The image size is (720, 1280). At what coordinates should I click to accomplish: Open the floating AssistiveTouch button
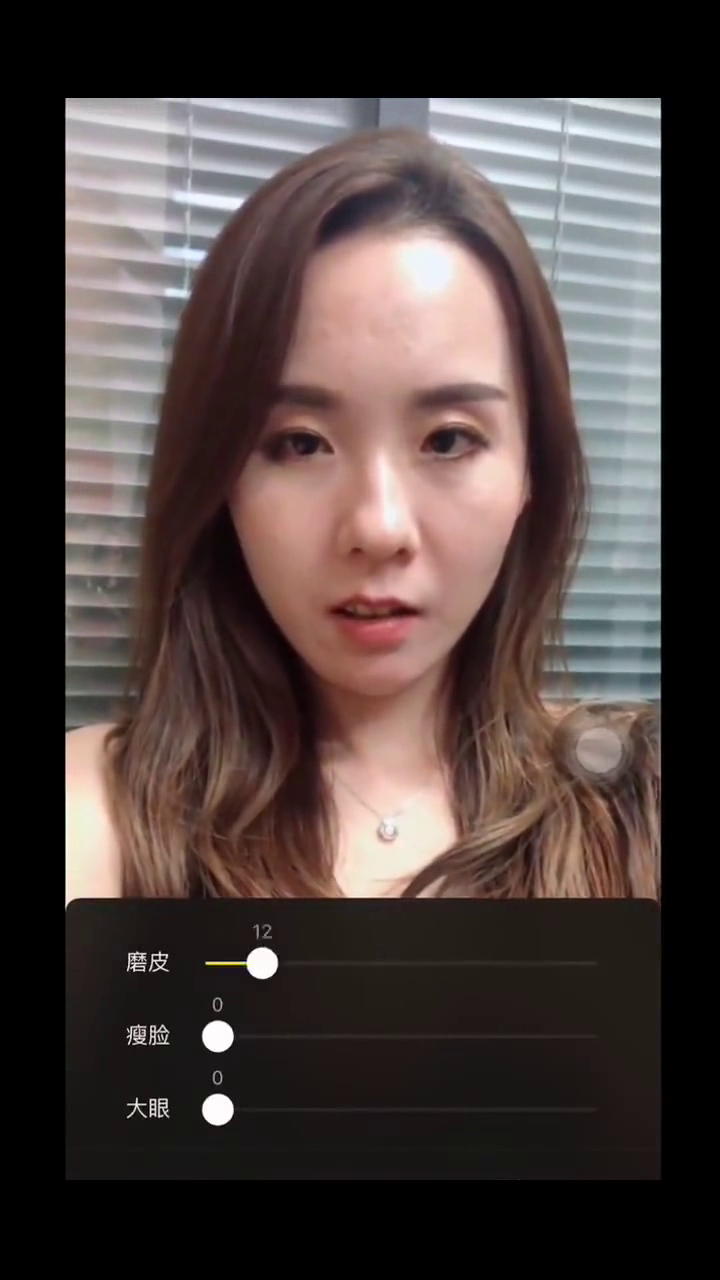click(x=599, y=750)
